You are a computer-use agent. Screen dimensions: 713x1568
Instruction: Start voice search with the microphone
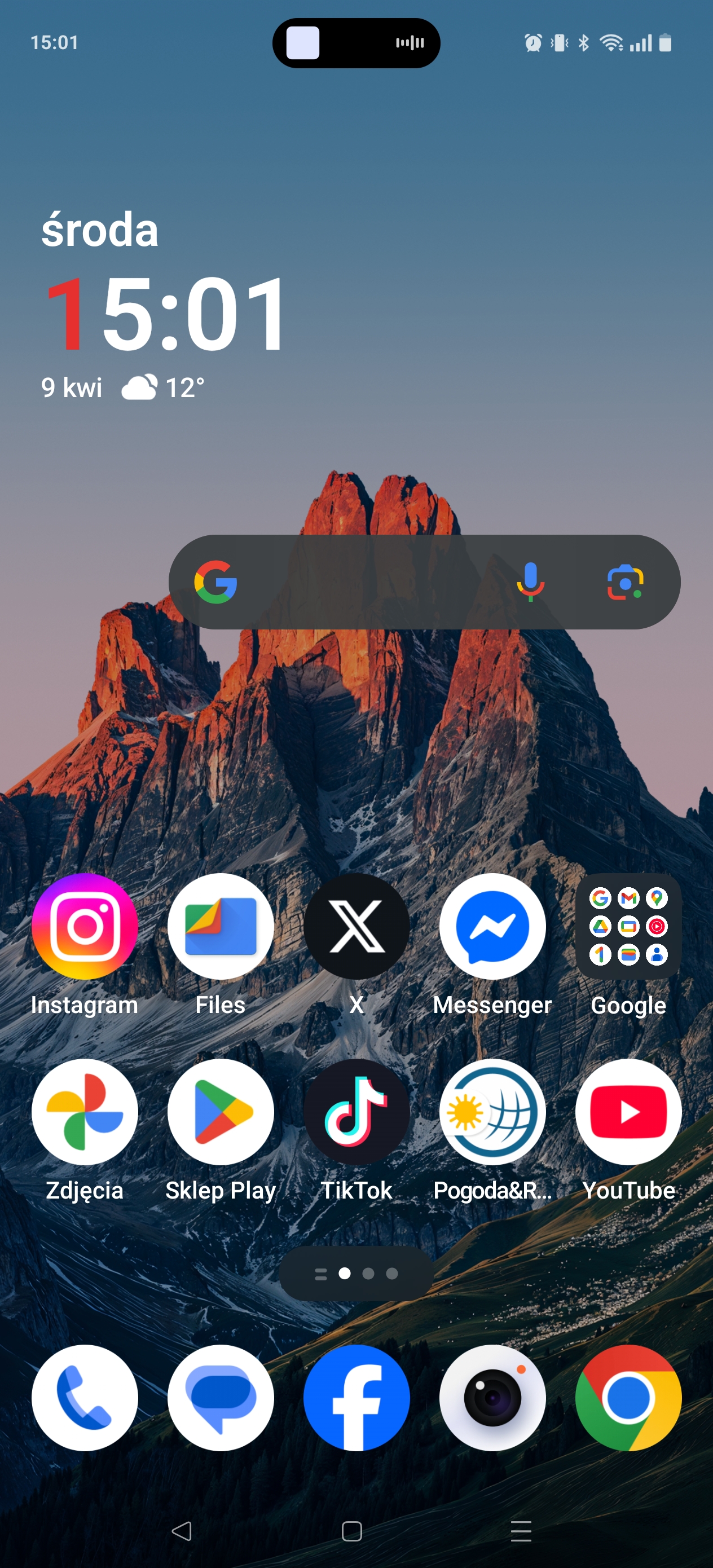coord(530,582)
